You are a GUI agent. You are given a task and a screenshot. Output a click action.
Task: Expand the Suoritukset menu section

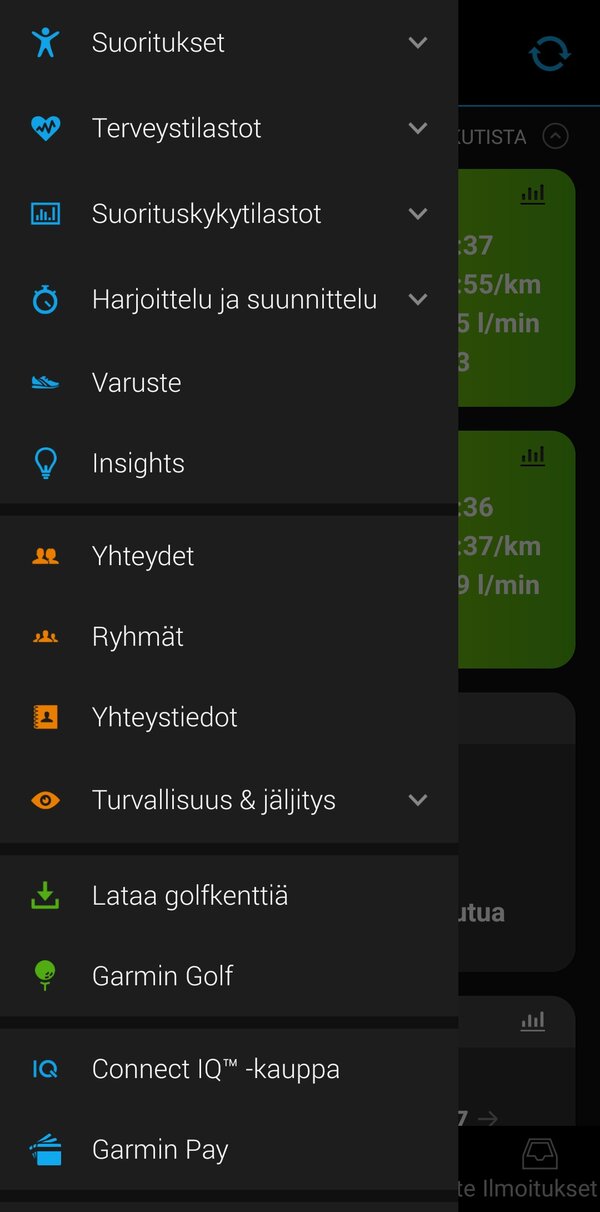[x=229, y=43]
